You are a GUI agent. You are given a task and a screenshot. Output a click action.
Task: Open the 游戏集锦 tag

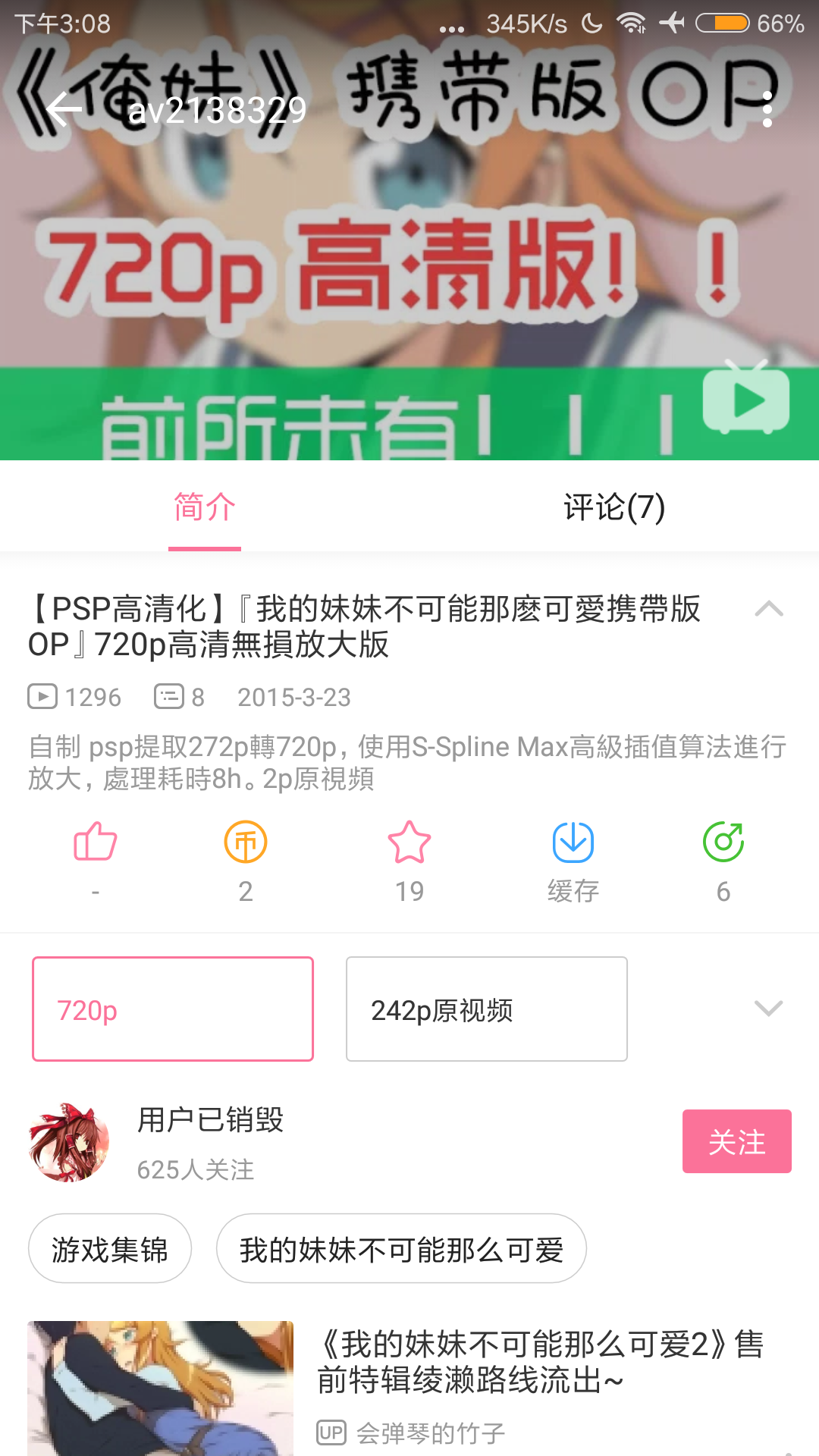tap(110, 1249)
